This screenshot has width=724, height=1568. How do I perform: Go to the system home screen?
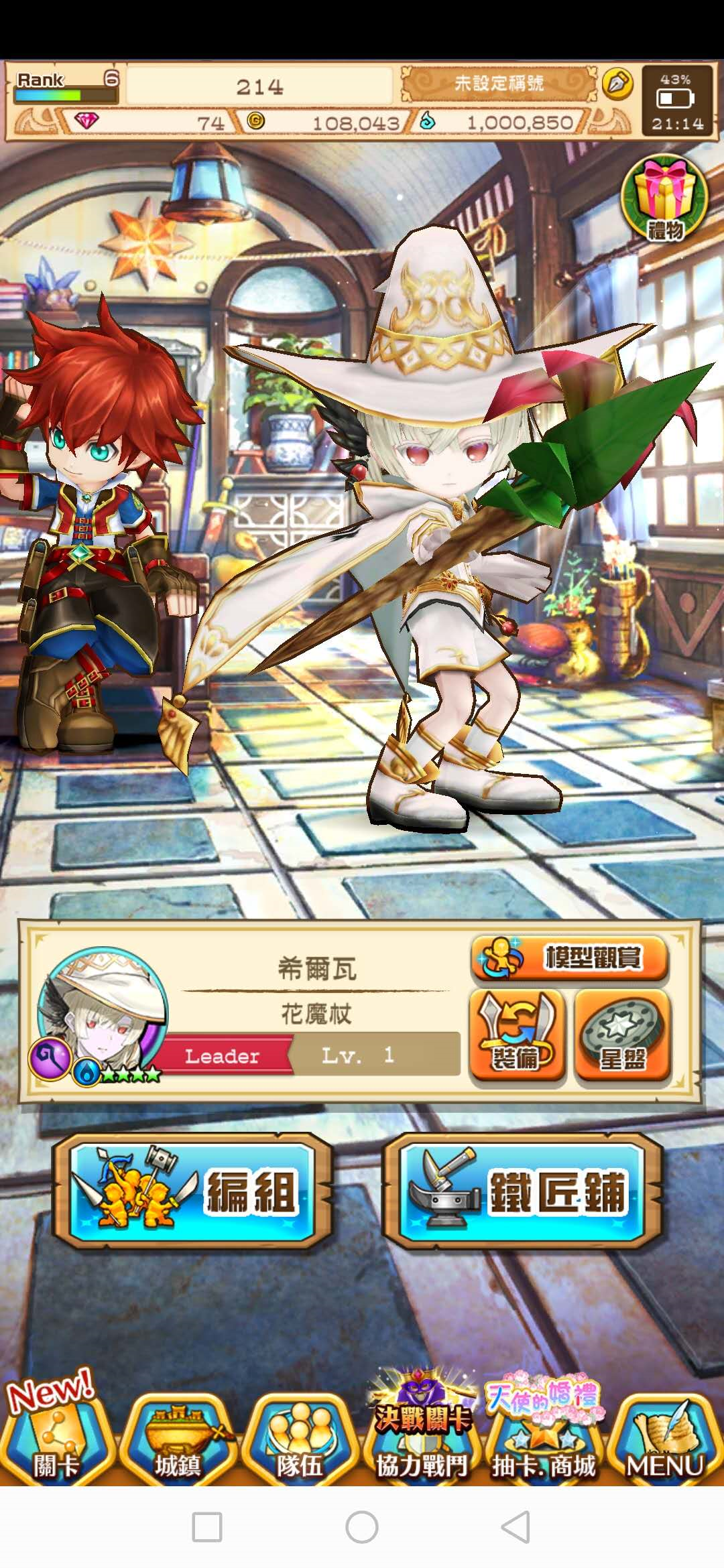pos(362,1528)
